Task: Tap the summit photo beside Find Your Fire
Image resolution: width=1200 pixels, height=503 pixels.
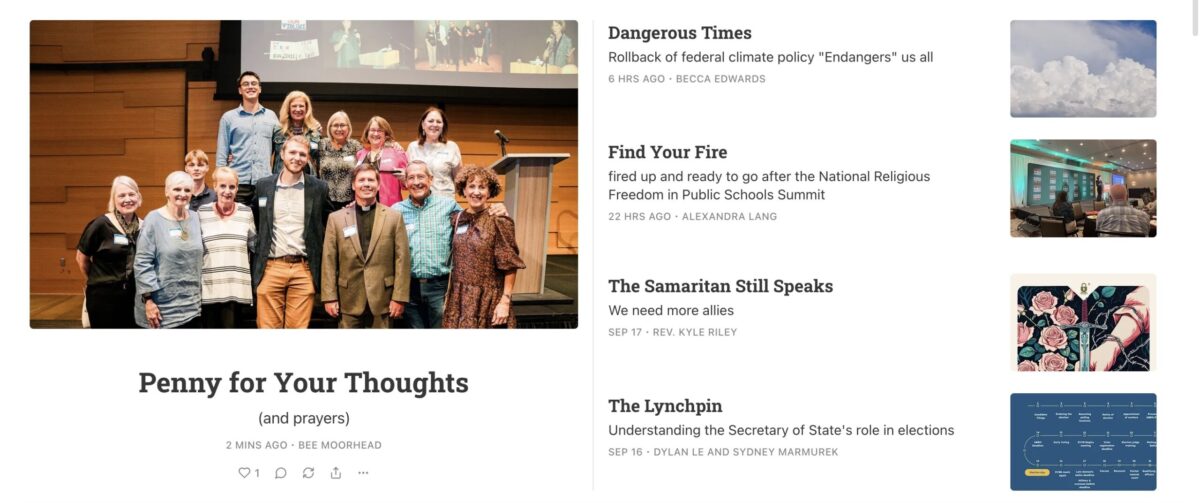Action: [x=1083, y=188]
